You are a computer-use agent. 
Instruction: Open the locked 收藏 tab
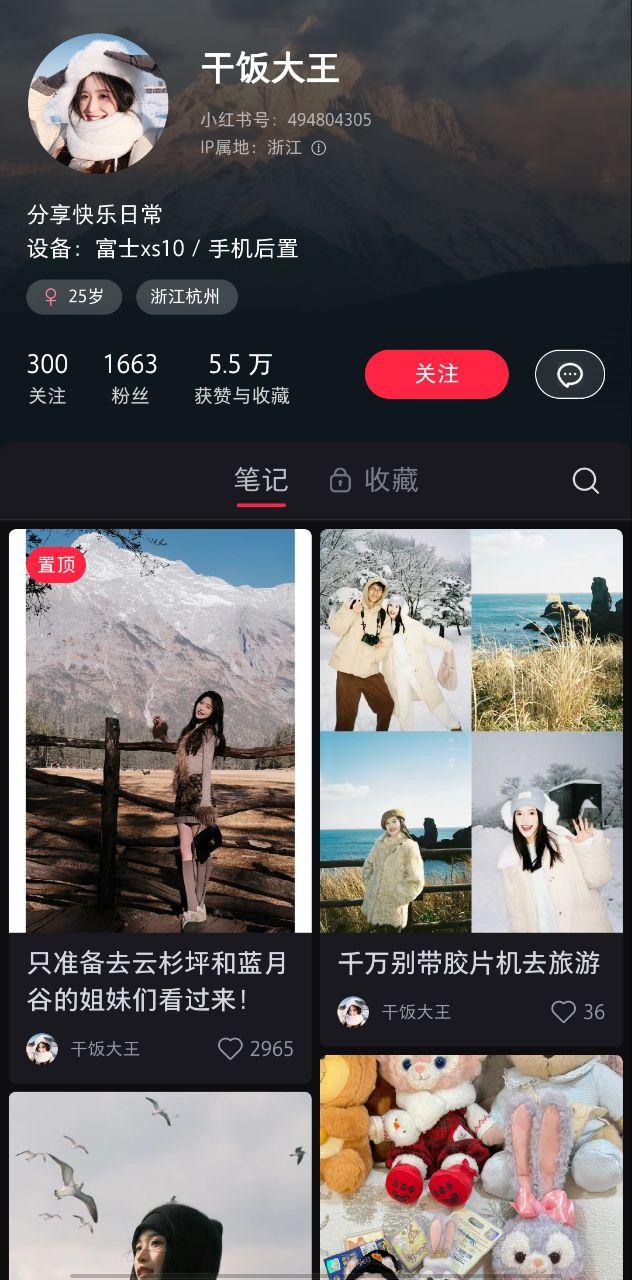tap(375, 481)
